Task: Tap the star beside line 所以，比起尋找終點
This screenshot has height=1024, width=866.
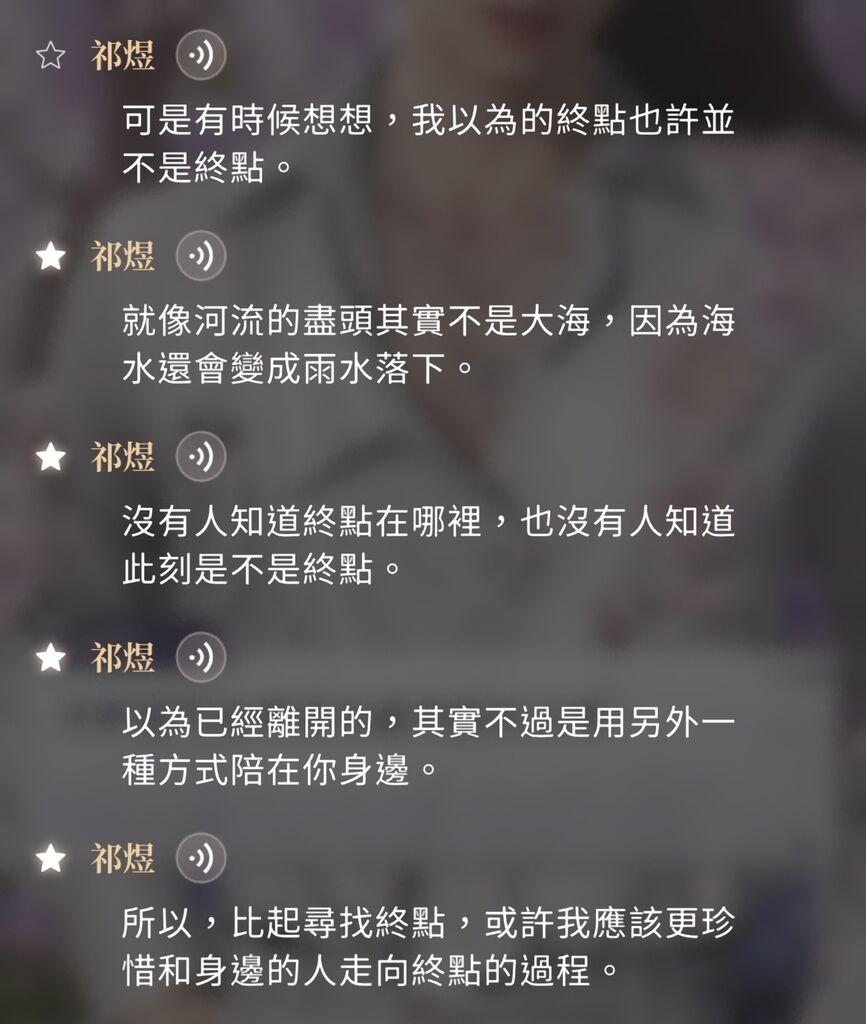Action: 50,858
